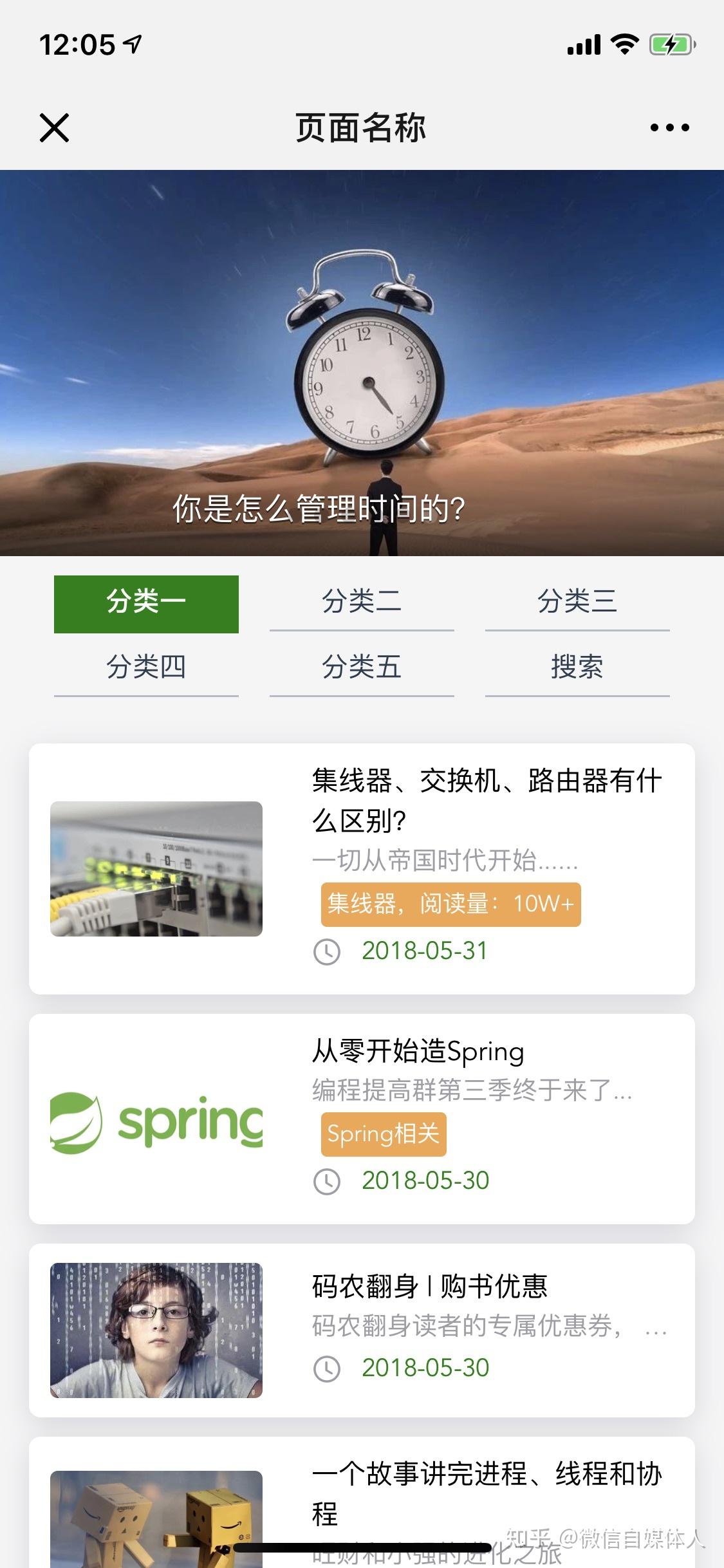The height and width of the screenshot is (1568, 724).
Task: Open the time management banner article
Action: tap(362, 362)
